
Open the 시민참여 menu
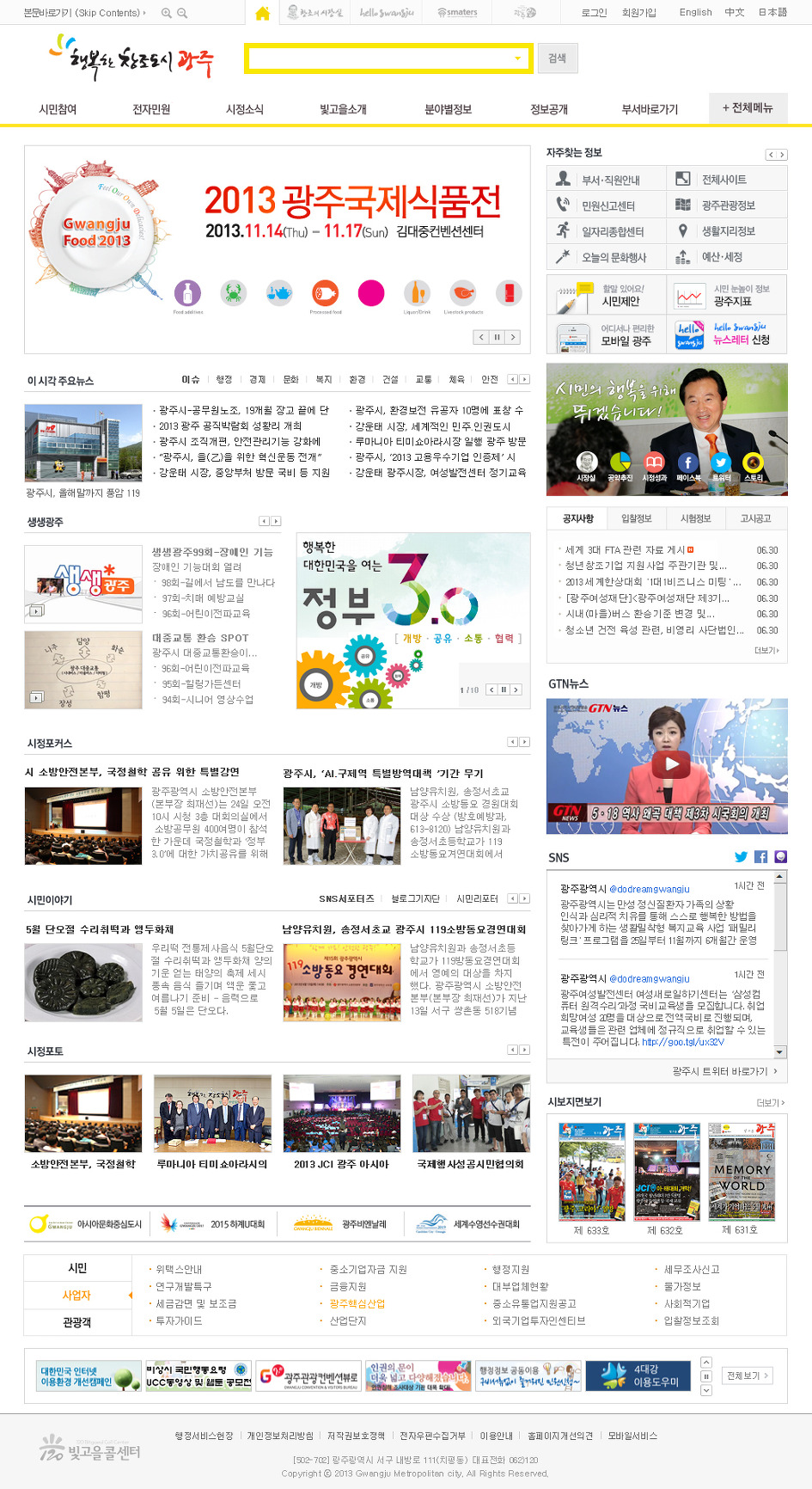(x=58, y=109)
